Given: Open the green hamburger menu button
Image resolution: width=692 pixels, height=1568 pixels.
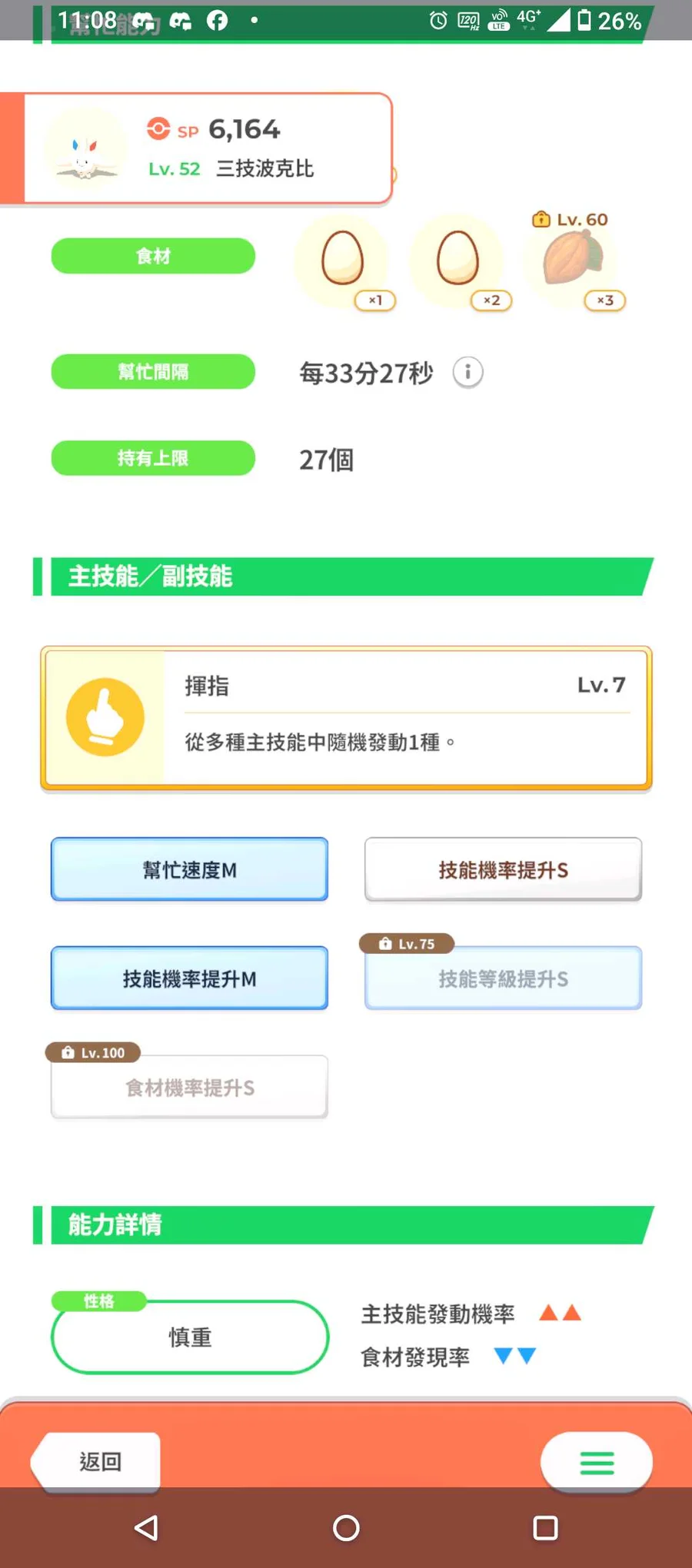Looking at the screenshot, I should [597, 1462].
